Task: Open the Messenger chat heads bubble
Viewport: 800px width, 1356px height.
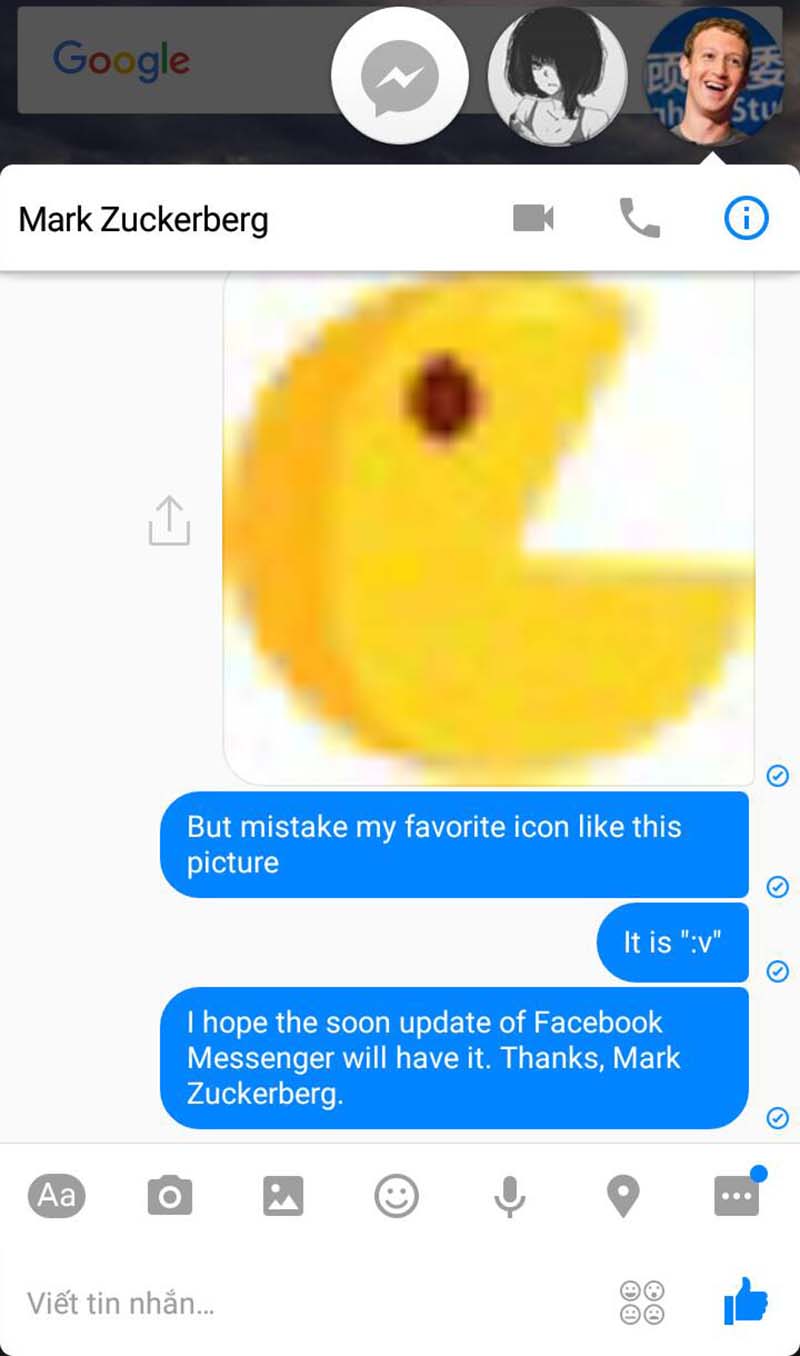Action: (x=400, y=75)
